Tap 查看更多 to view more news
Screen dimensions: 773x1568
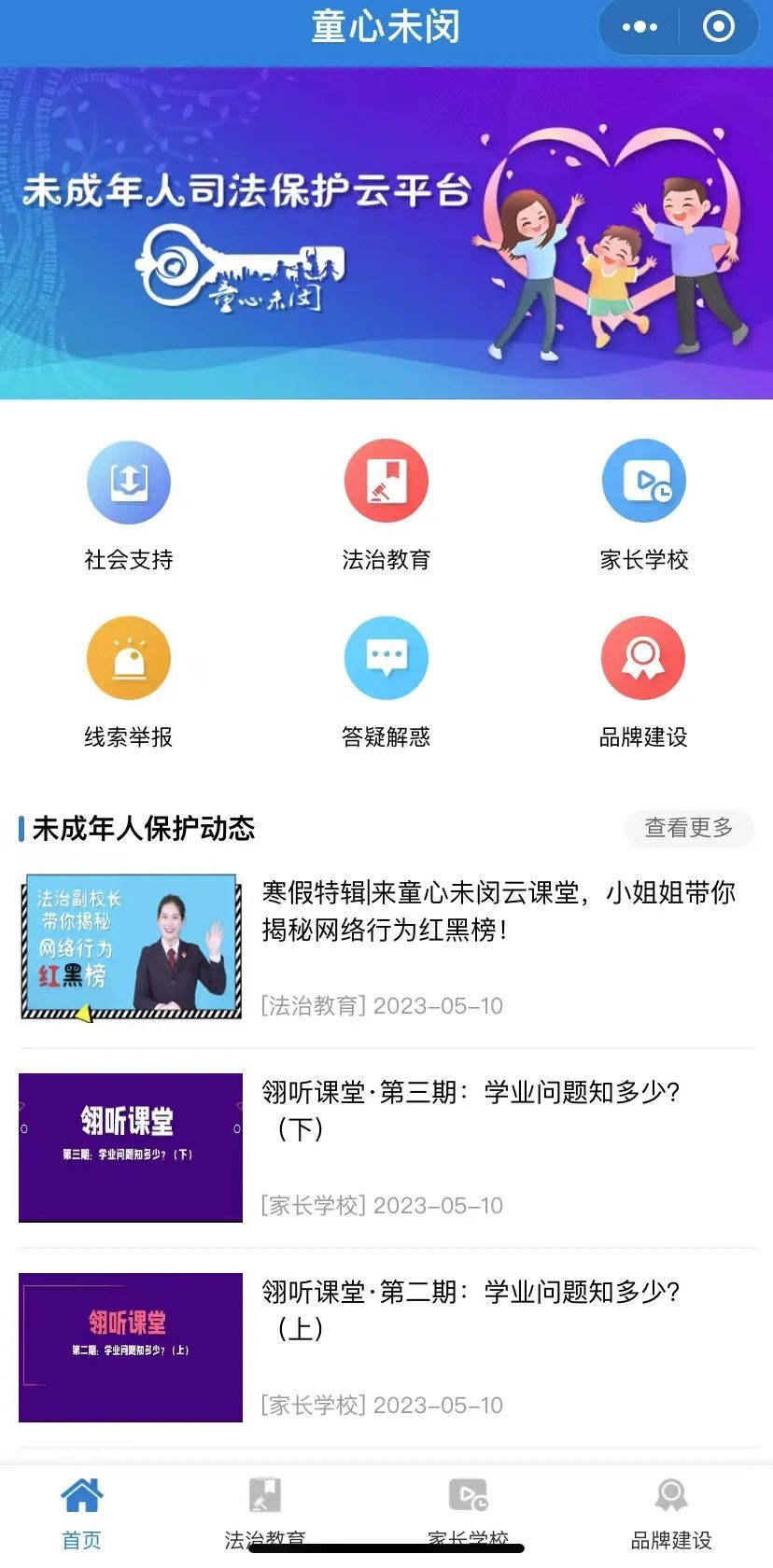pos(688,828)
